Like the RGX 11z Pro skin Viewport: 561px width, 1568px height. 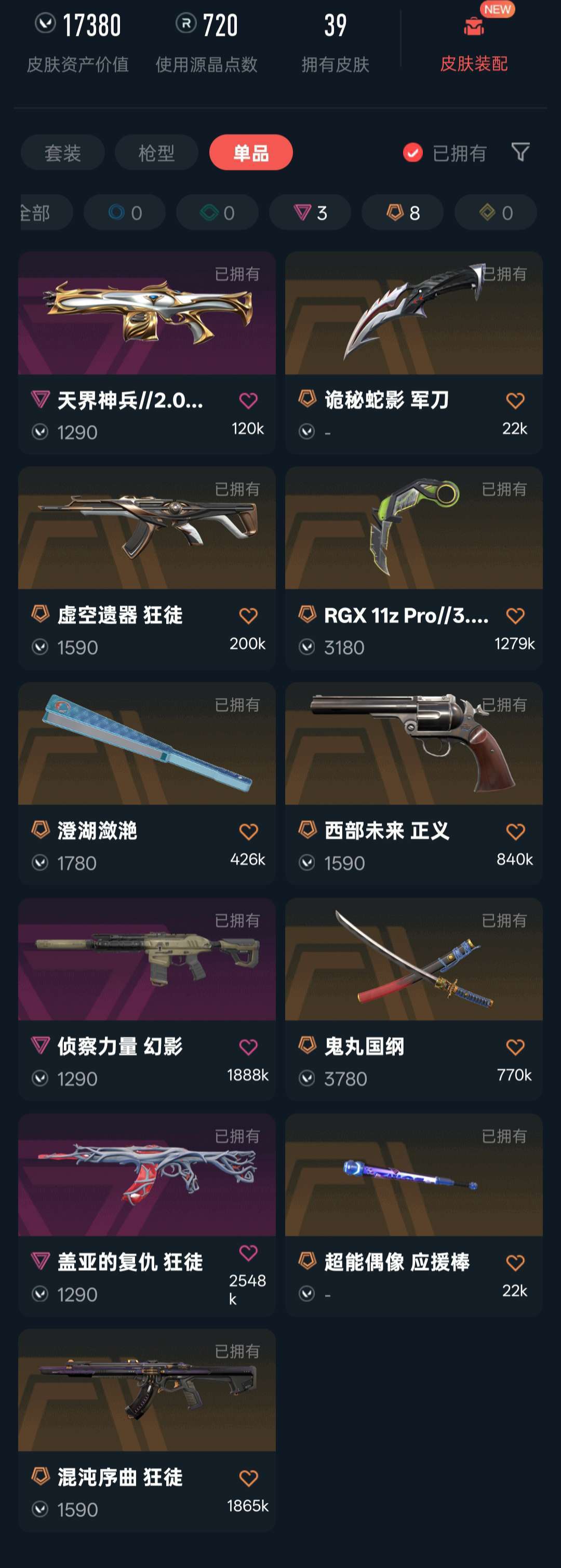click(515, 615)
